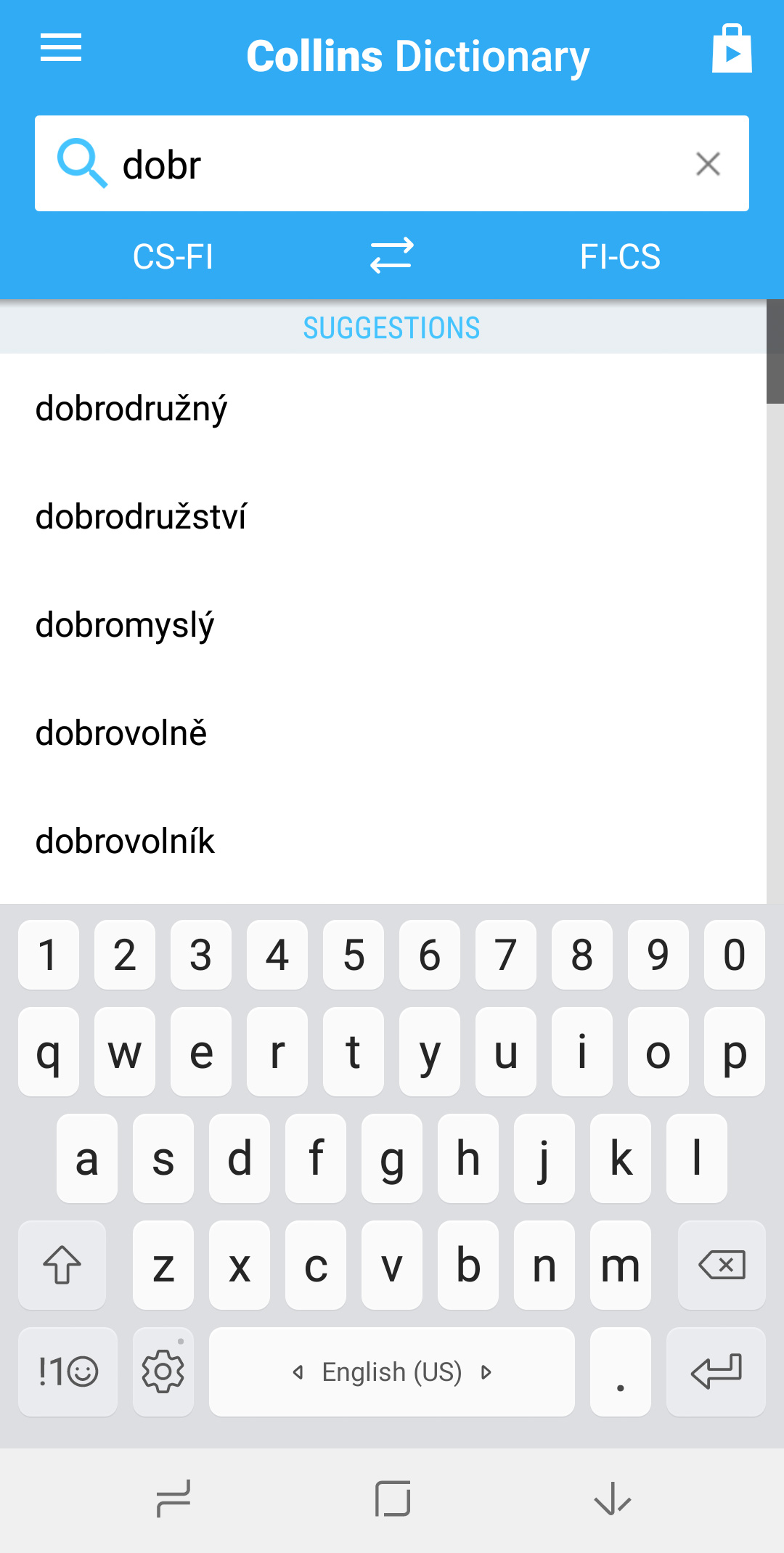Open the suggestion dobrodružný
Viewport: 784px width, 1553px height.
(x=383, y=408)
